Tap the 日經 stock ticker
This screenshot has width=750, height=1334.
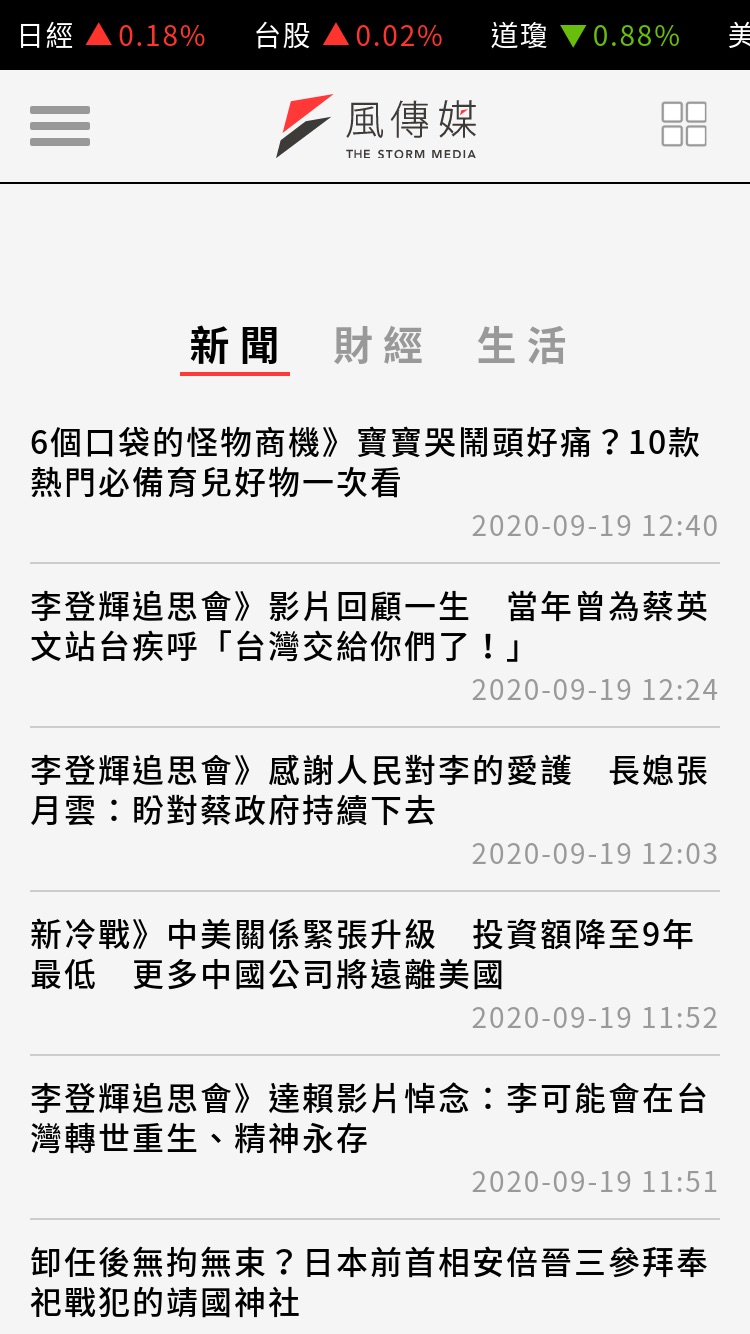[112, 36]
